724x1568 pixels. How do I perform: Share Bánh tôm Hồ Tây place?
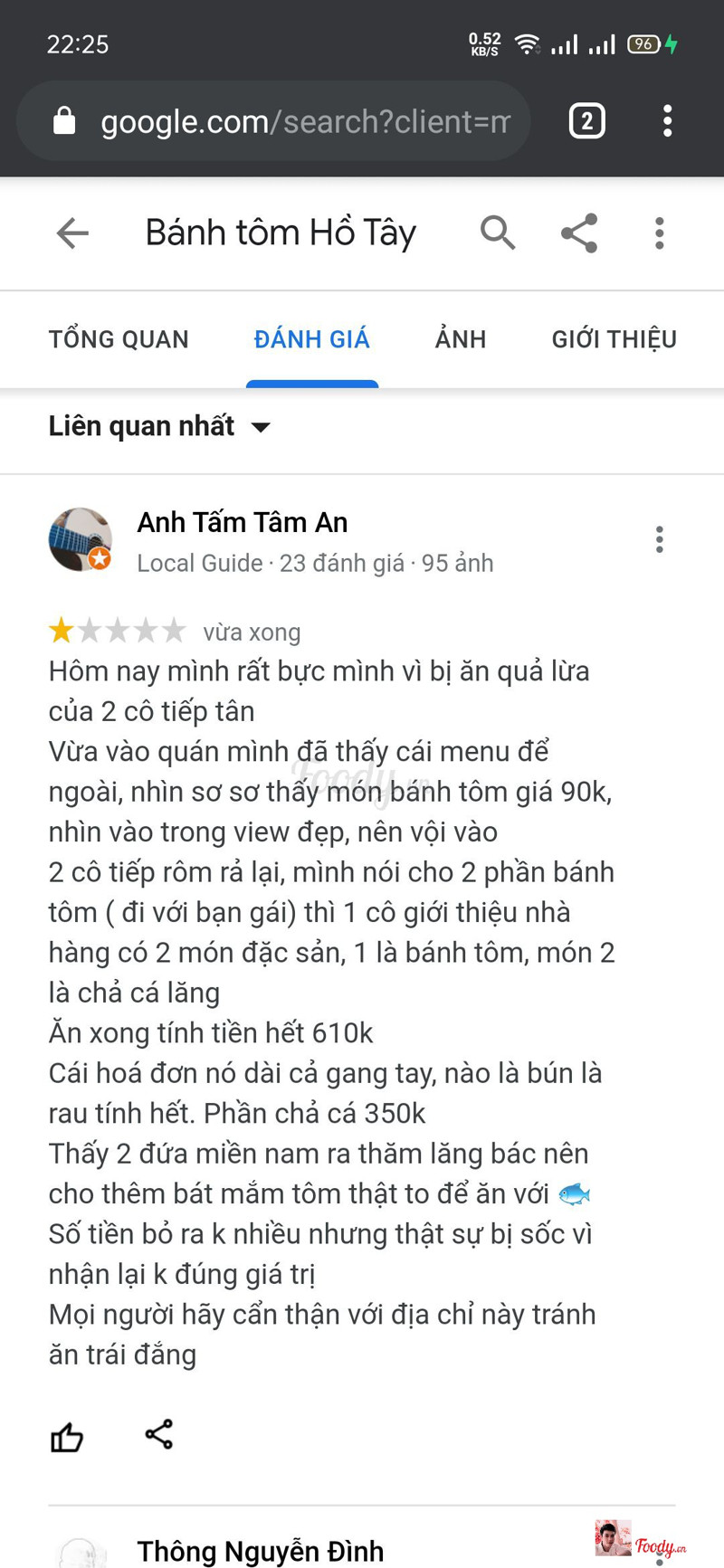point(579,233)
